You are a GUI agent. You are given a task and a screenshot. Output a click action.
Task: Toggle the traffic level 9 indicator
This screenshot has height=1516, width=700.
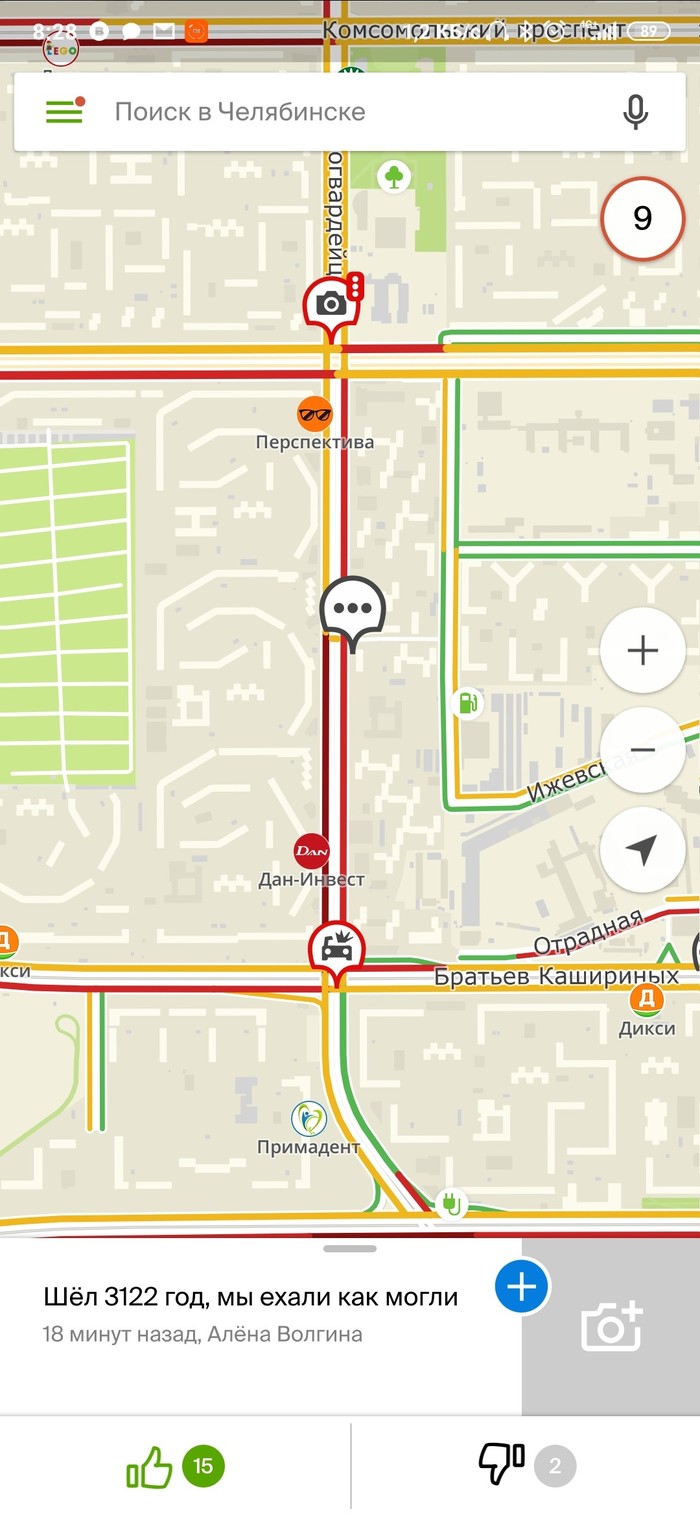(642, 218)
